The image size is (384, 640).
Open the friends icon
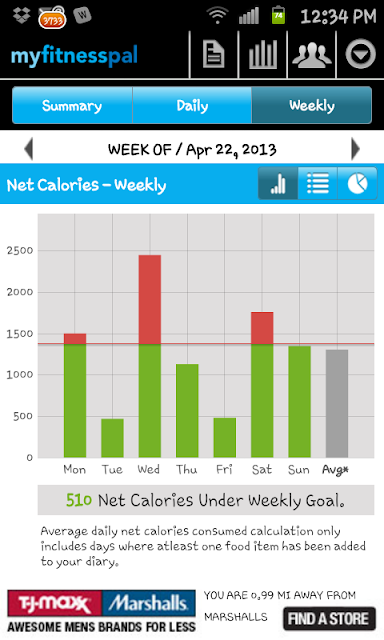312,55
